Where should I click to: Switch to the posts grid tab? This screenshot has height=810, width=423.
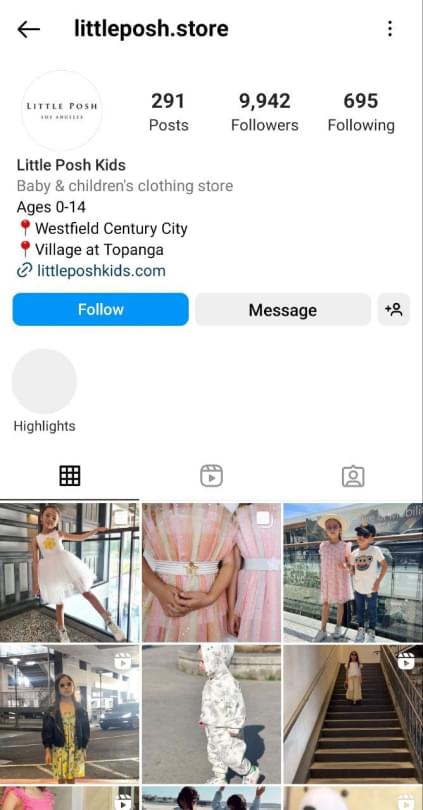pos(70,476)
